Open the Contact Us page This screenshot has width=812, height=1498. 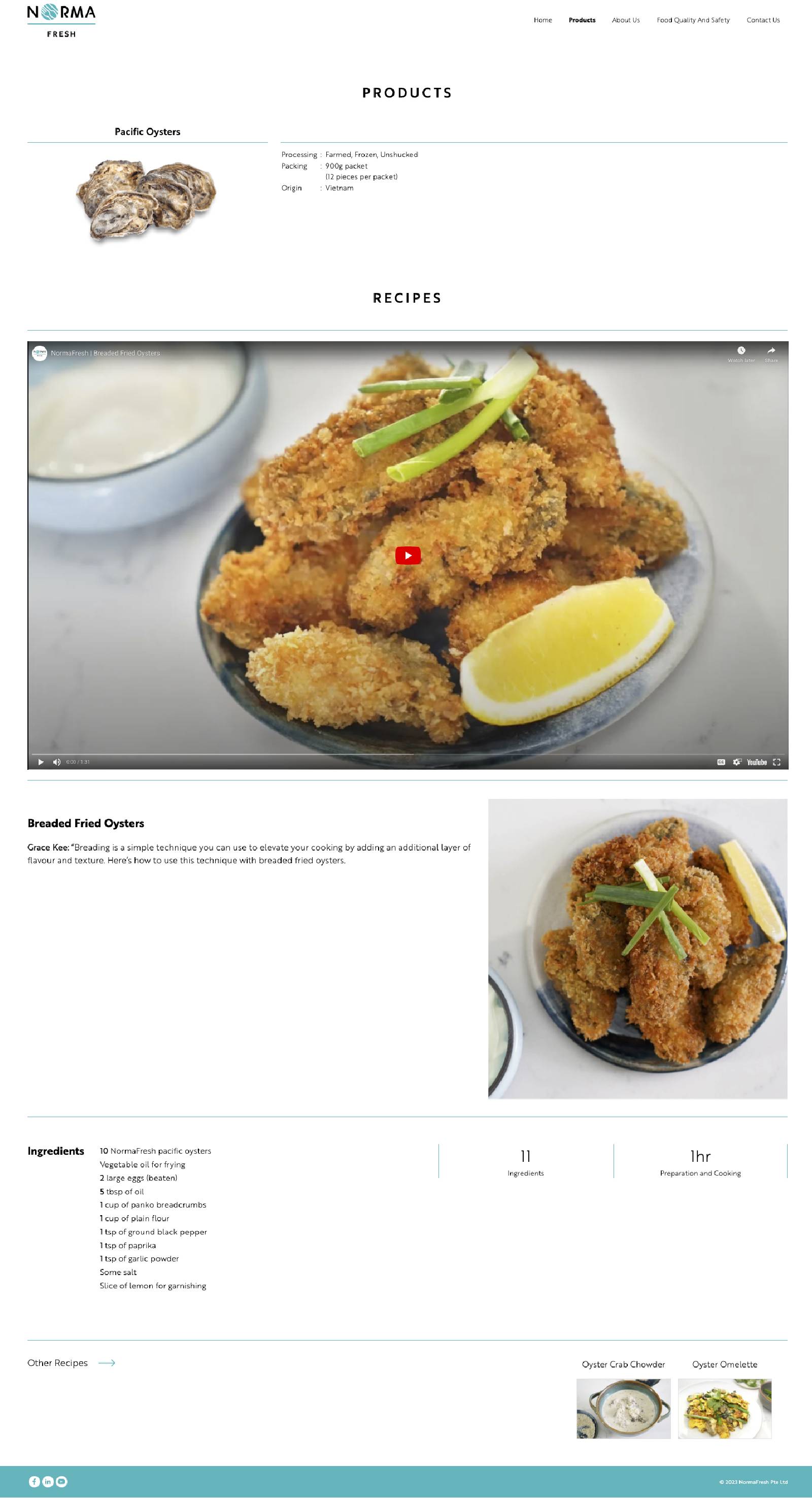(x=763, y=20)
